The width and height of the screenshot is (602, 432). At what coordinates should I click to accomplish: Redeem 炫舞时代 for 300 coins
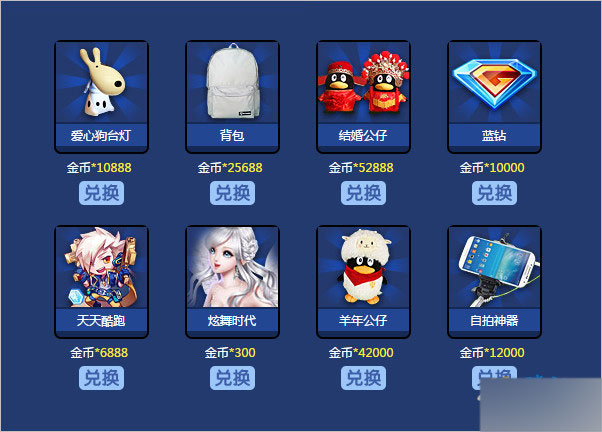click(232, 378)
